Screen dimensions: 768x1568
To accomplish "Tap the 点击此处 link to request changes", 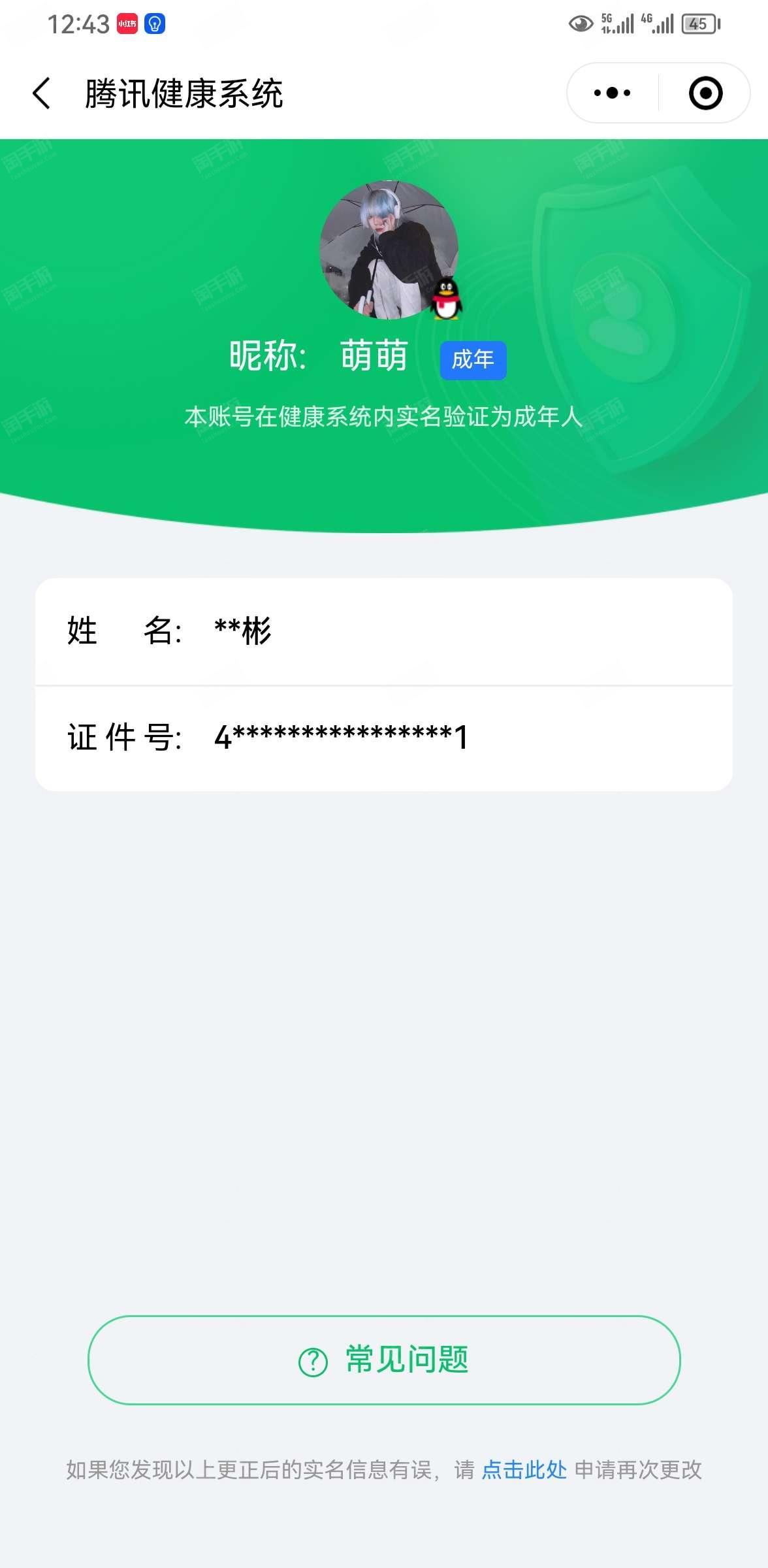I will [524, 1469].
